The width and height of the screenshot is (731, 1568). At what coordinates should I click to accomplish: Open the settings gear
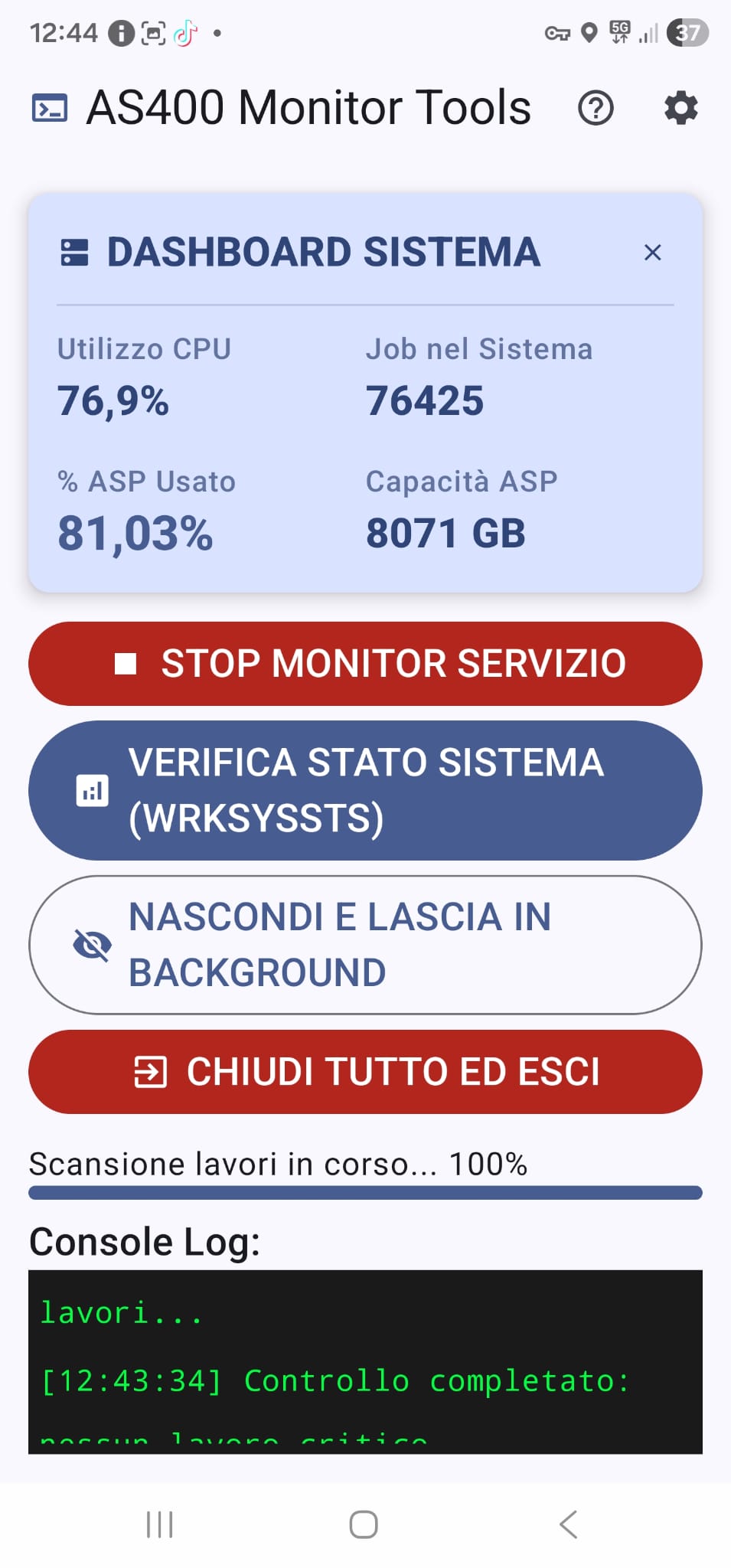click(x=680, y=108)
